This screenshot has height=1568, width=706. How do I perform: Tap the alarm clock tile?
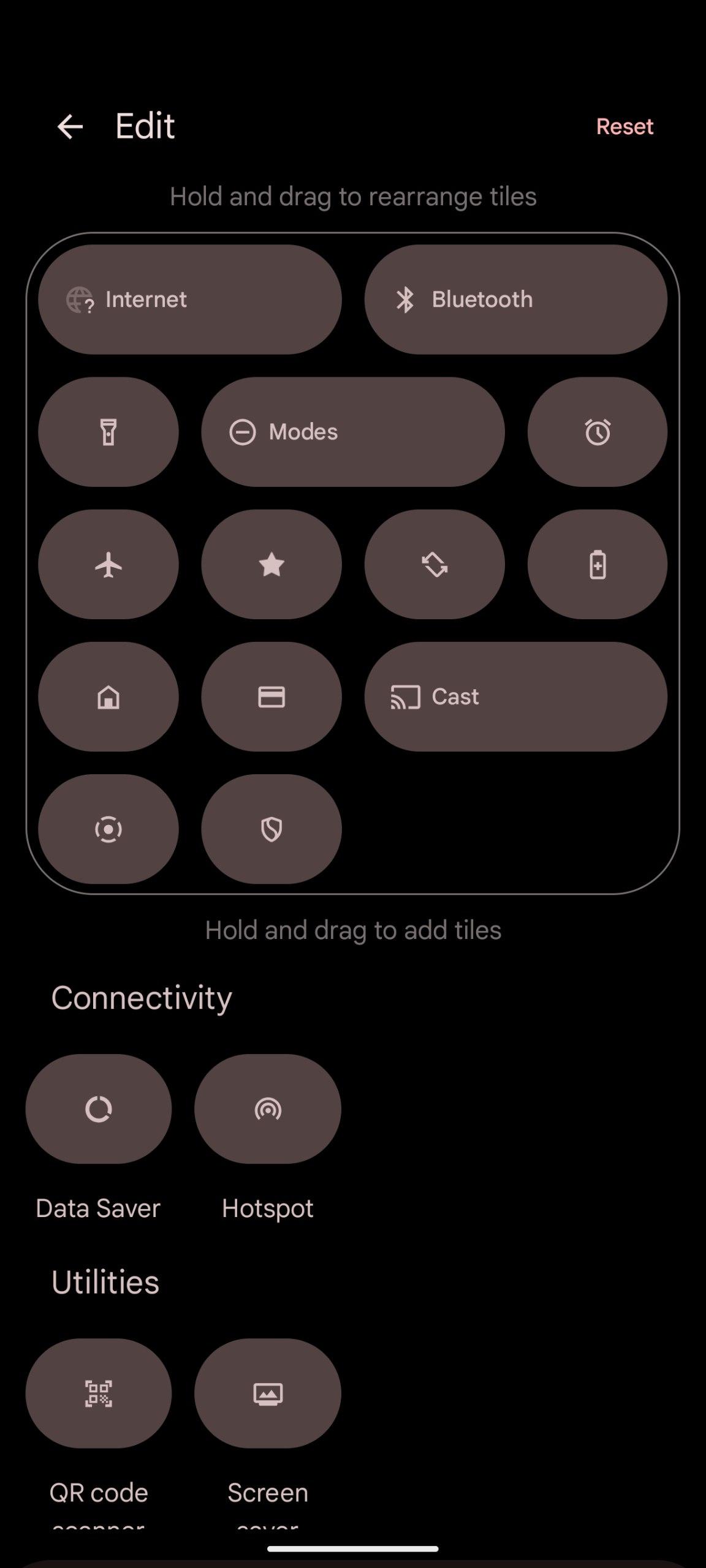[x=598, y=432]
